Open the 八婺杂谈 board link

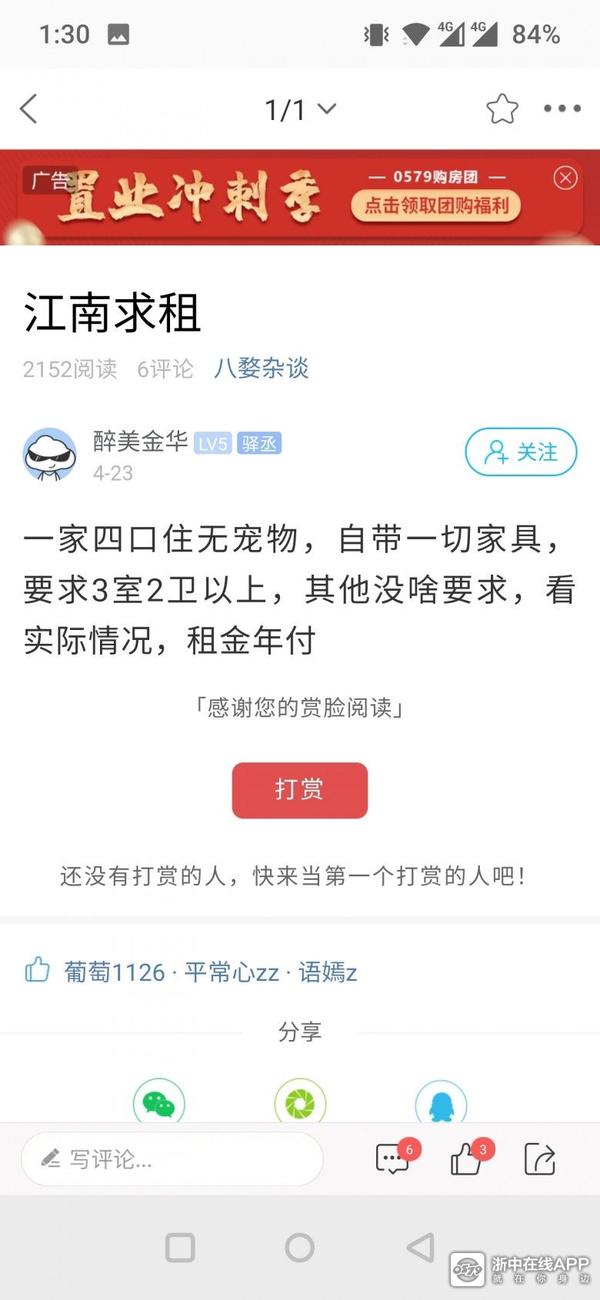tap(261, 368)
